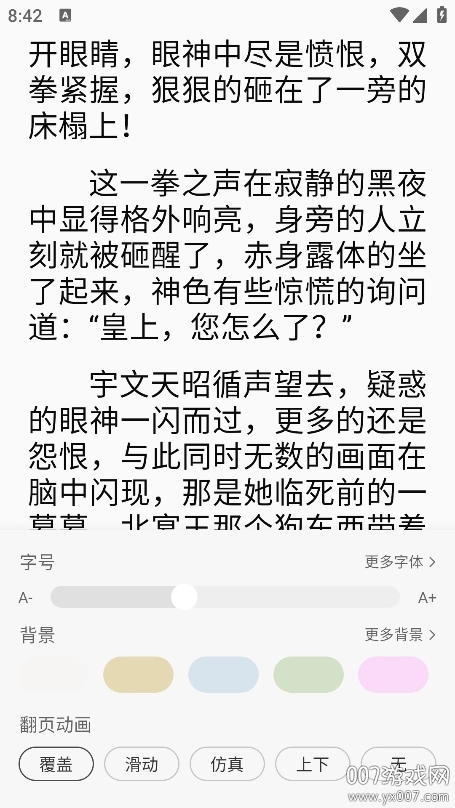The height and width of the screenshot is (808, 455).
Task: Select the white background swatch
Action: point(54,675)
